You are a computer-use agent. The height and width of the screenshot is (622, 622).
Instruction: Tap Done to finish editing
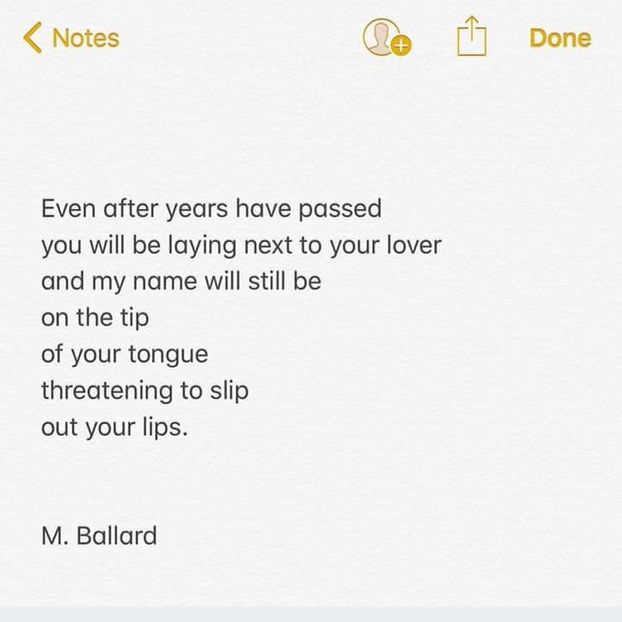click(560, 38)
